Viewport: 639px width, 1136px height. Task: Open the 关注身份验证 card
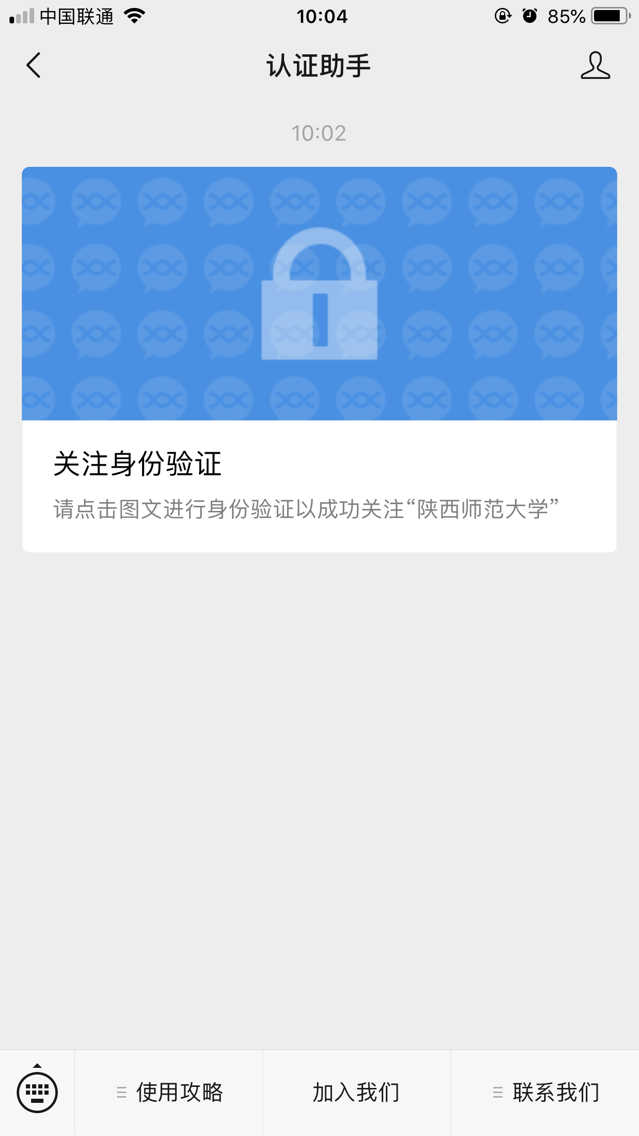[319, 360]
